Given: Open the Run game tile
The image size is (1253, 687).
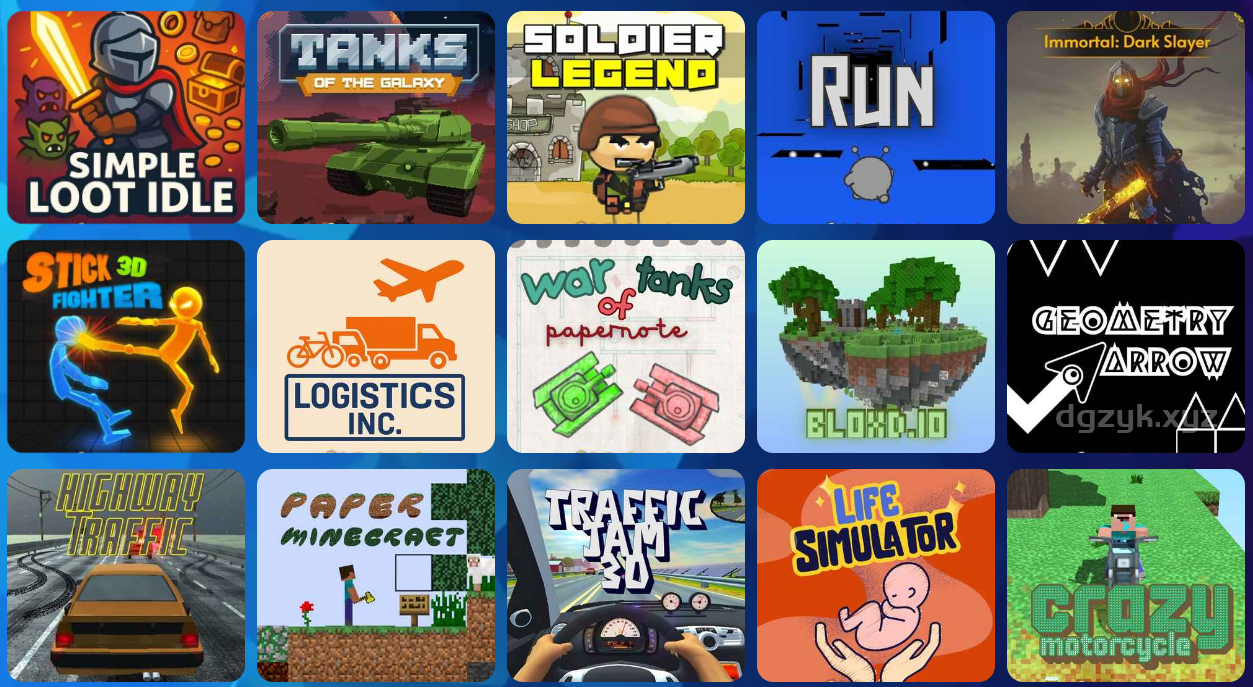Looking at the screenshot, I should [876, 117].
